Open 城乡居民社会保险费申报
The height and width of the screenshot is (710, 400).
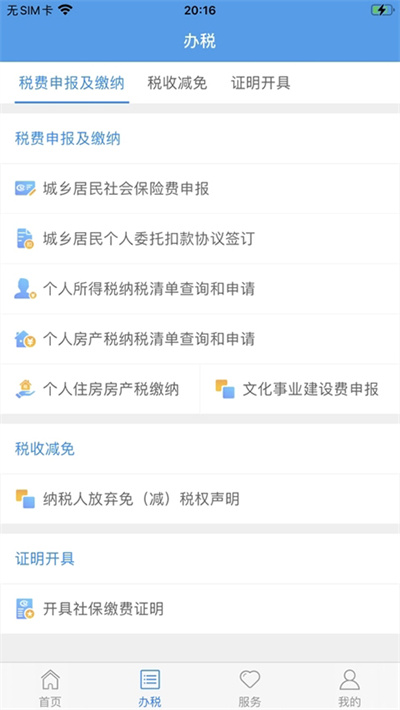pos(200,188)
